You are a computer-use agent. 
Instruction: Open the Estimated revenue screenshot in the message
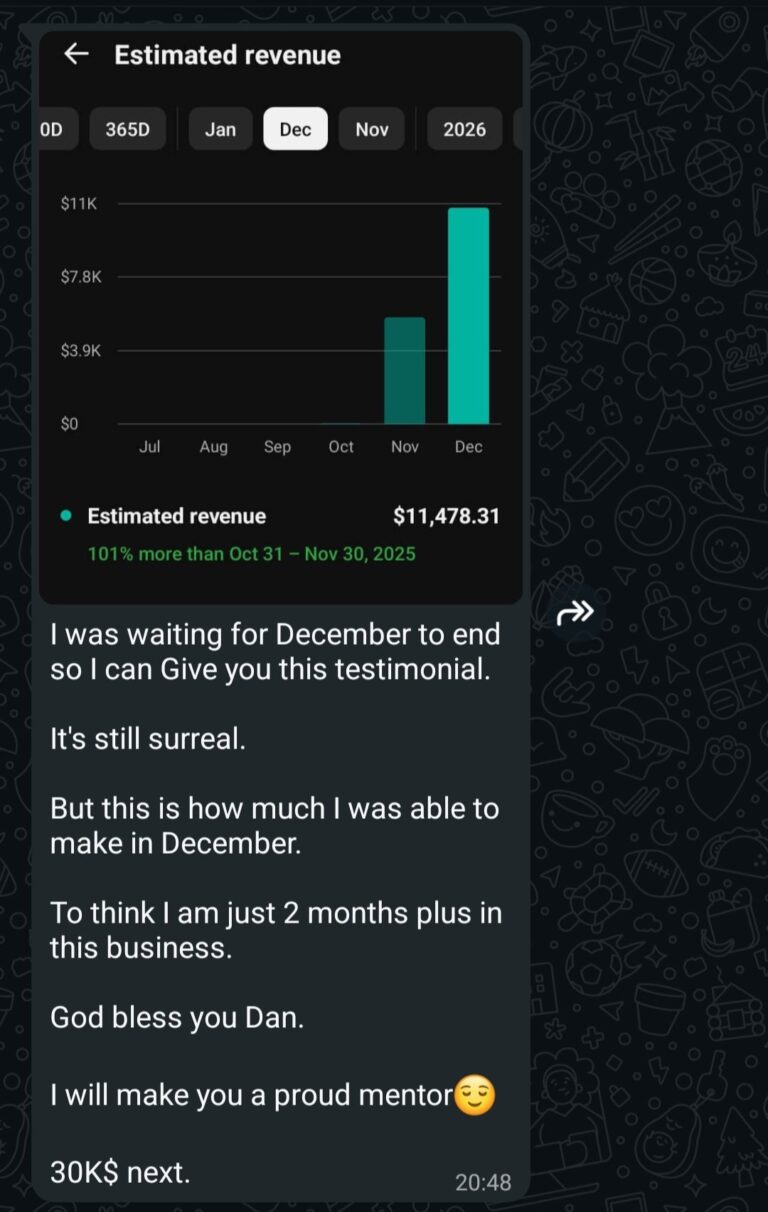[280, 320]
